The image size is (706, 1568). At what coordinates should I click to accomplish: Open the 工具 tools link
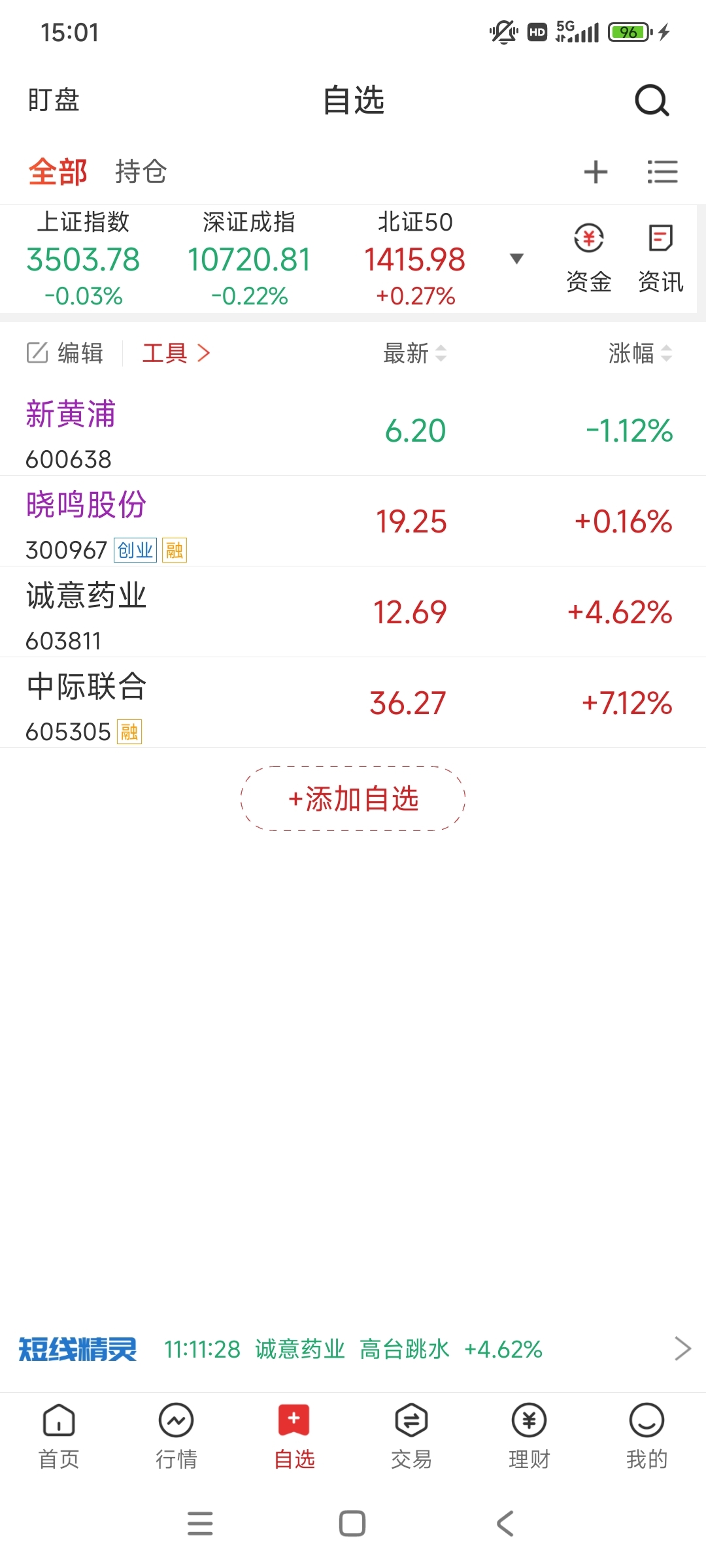(x=176, y=353)
